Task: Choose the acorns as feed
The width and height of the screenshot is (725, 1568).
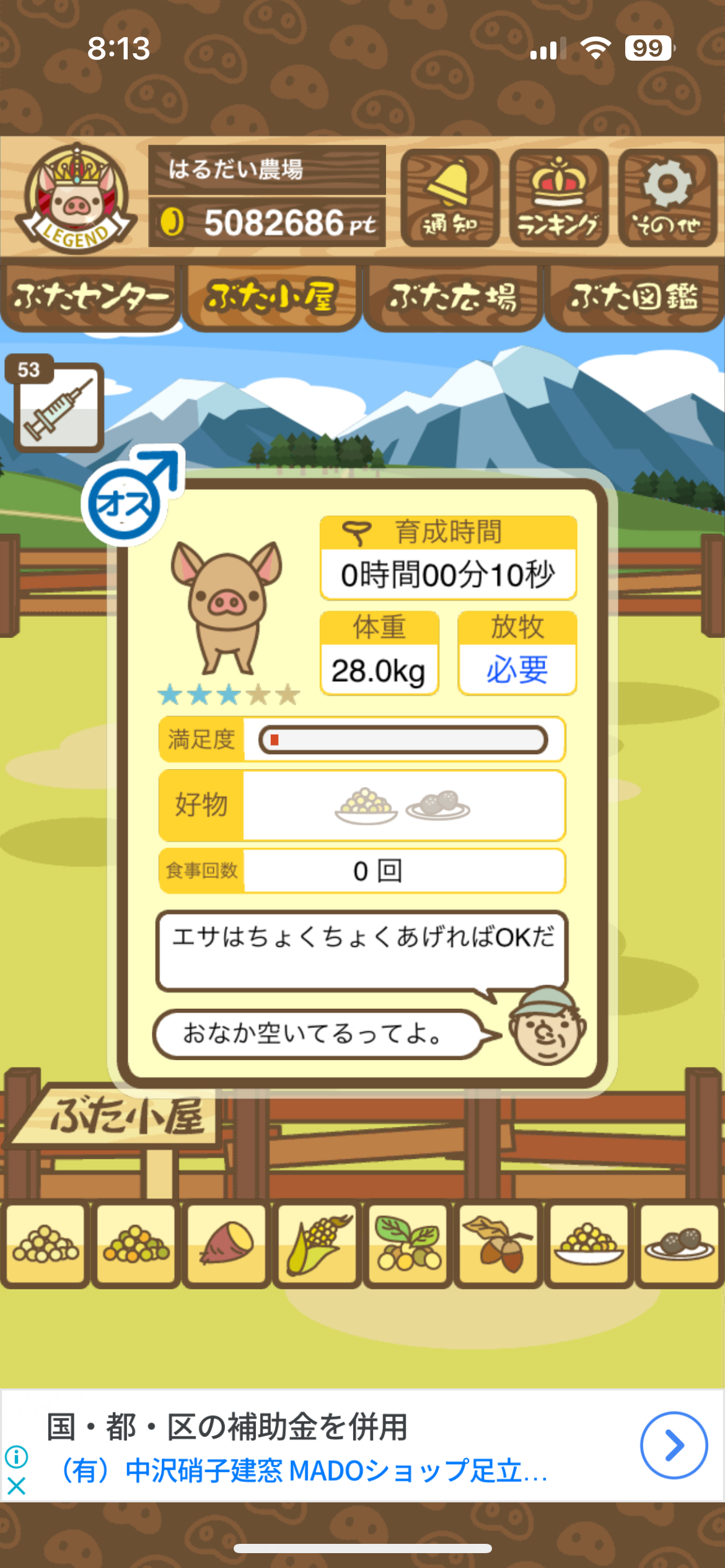Action: [498, 1244]
